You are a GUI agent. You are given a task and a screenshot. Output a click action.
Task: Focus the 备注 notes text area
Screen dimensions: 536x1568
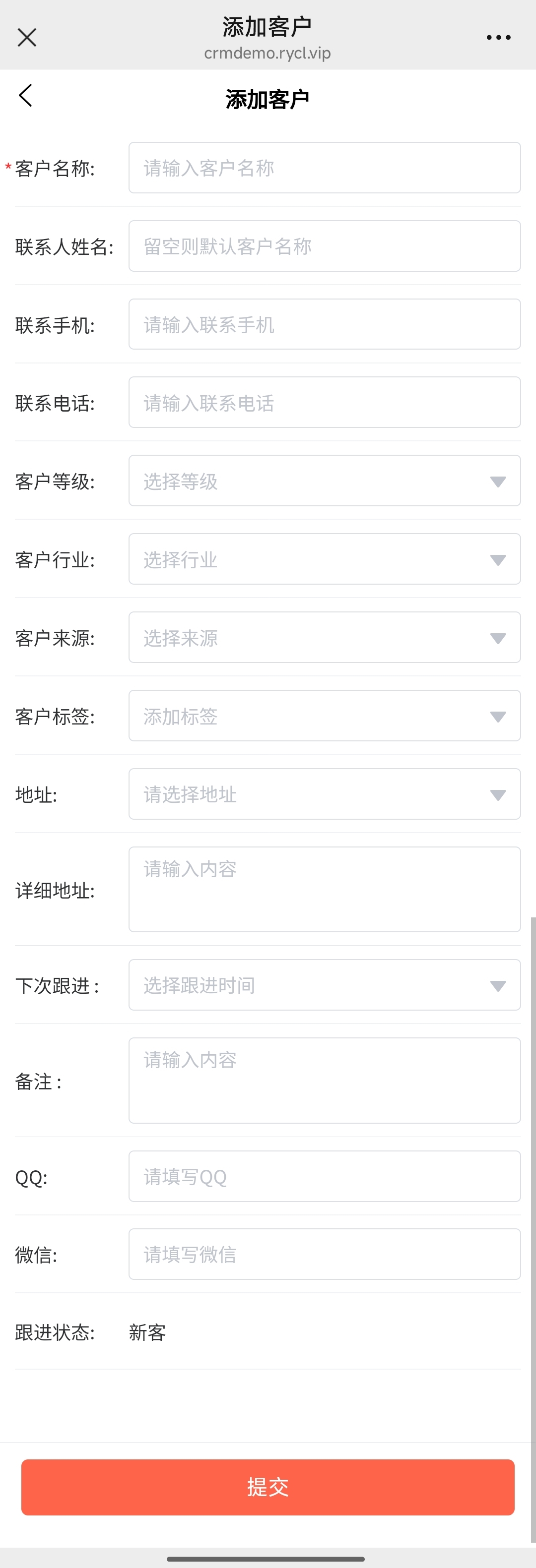point(324,1081)
